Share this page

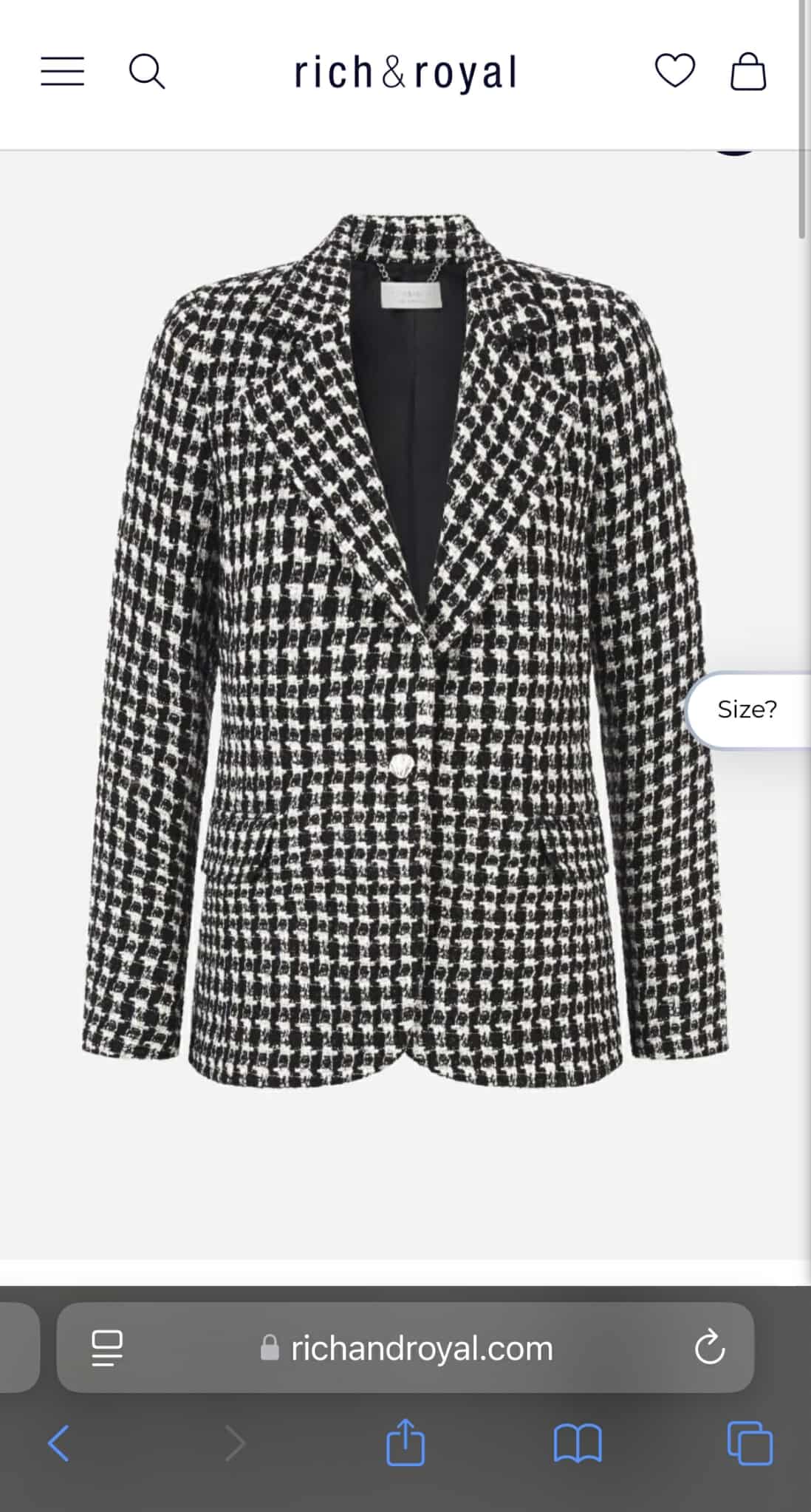click(x=405, y=1441)
